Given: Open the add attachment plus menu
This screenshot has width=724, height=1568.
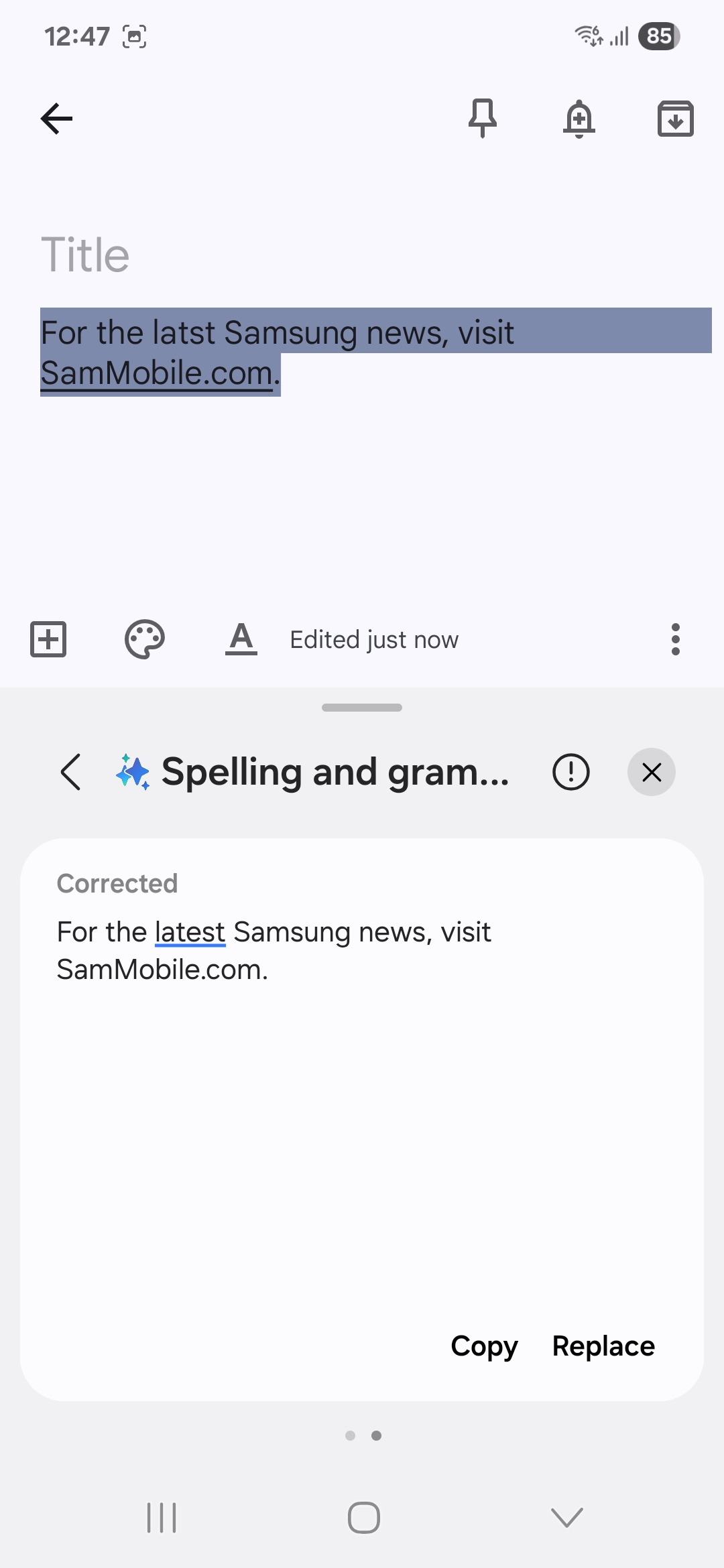Looking at the screenshot, I should [48, 639].
